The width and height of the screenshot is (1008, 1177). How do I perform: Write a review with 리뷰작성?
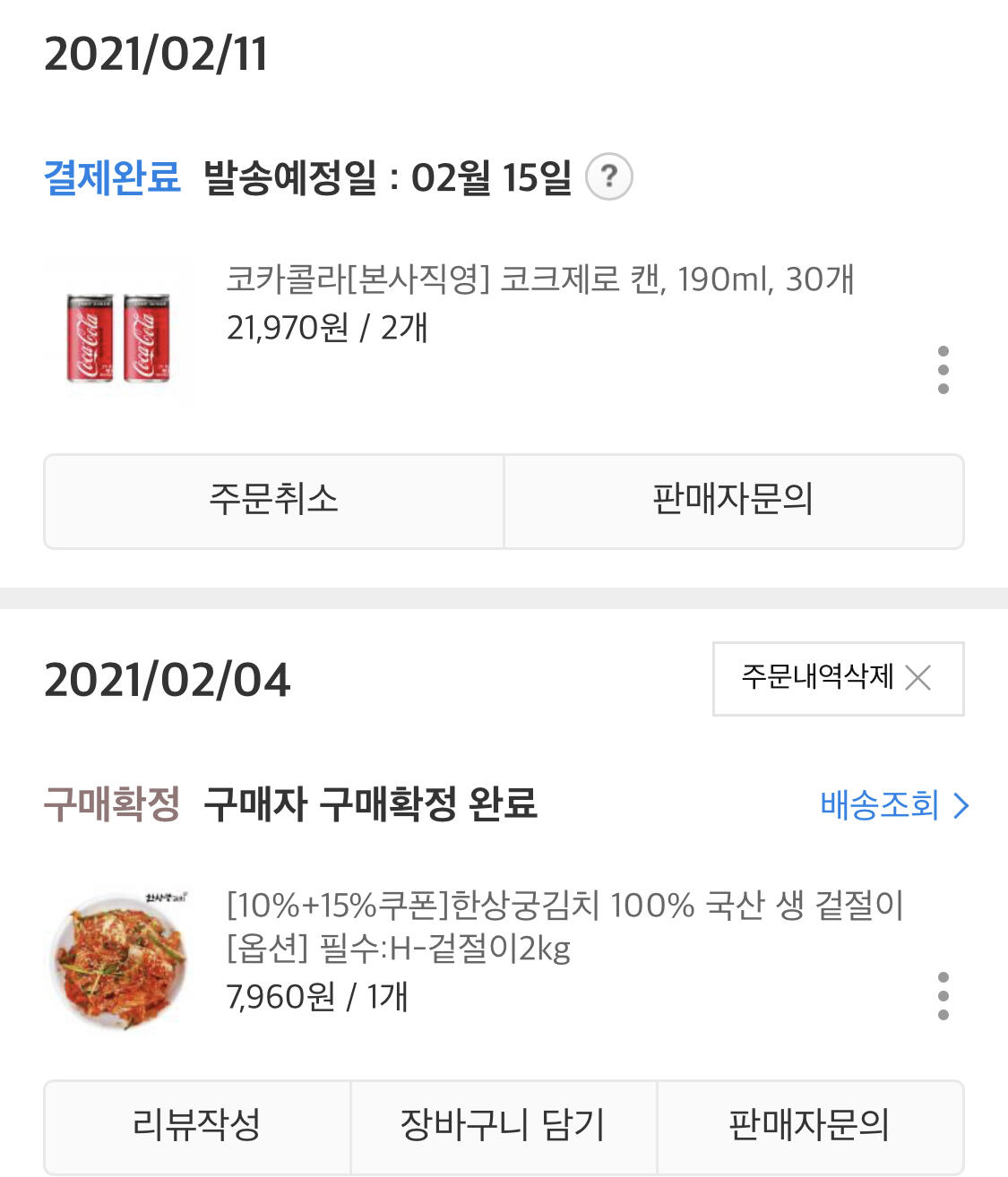click(x=197, y=1126)
